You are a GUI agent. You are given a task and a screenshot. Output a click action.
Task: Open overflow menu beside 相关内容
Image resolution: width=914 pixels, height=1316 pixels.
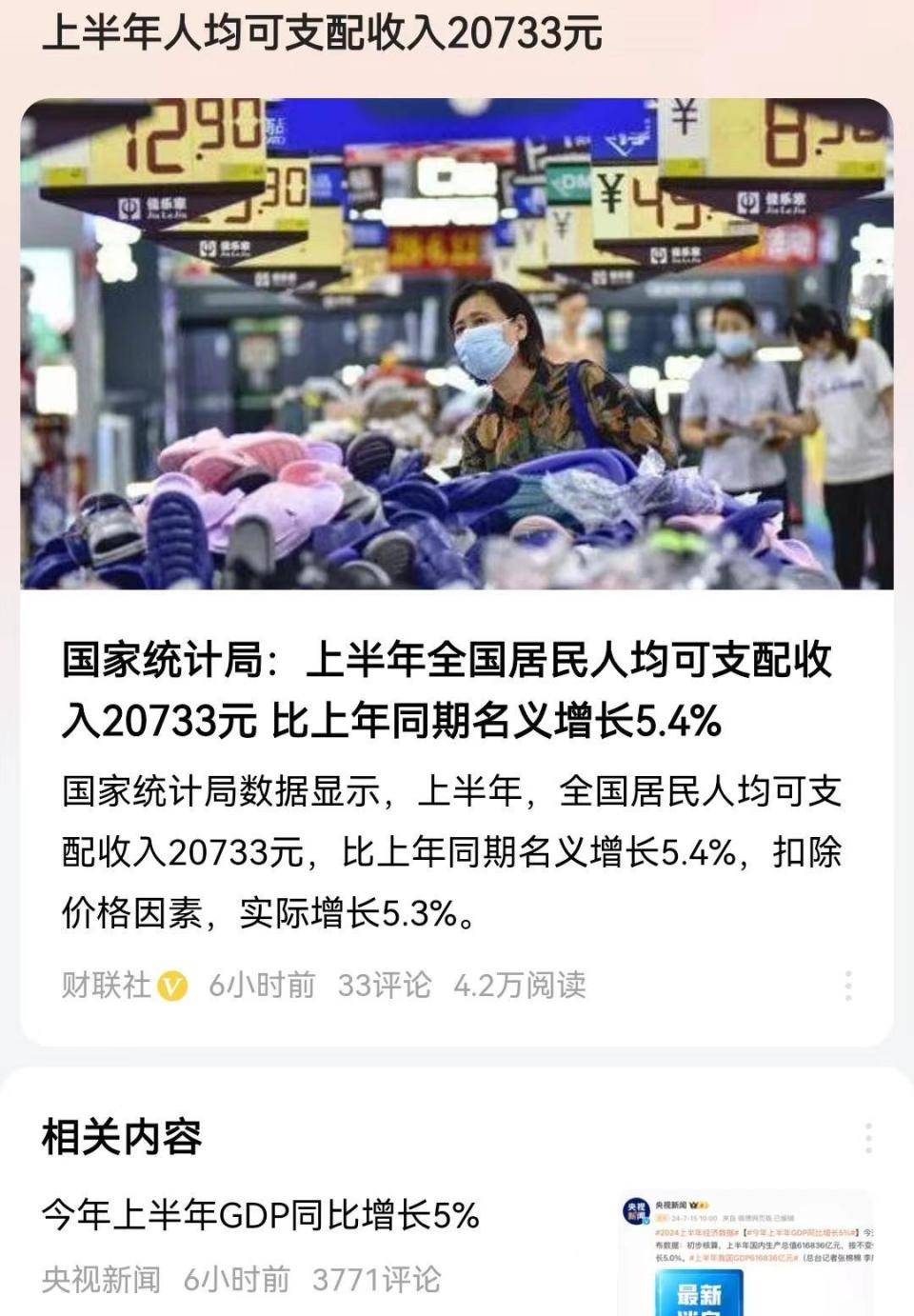coord(867,1138)
